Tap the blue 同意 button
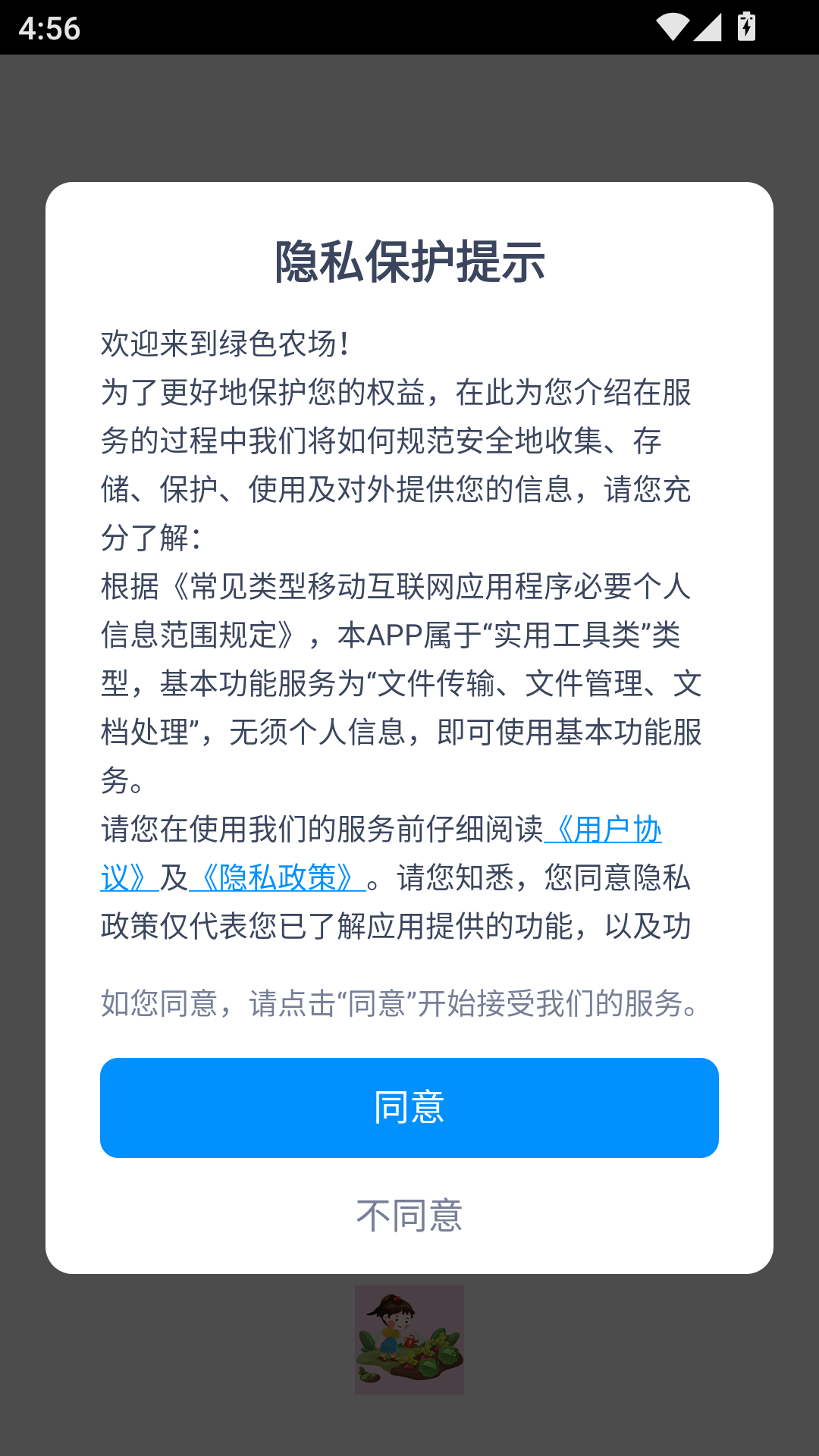Screen dimensions: 819x1456 pos(409,1107)
